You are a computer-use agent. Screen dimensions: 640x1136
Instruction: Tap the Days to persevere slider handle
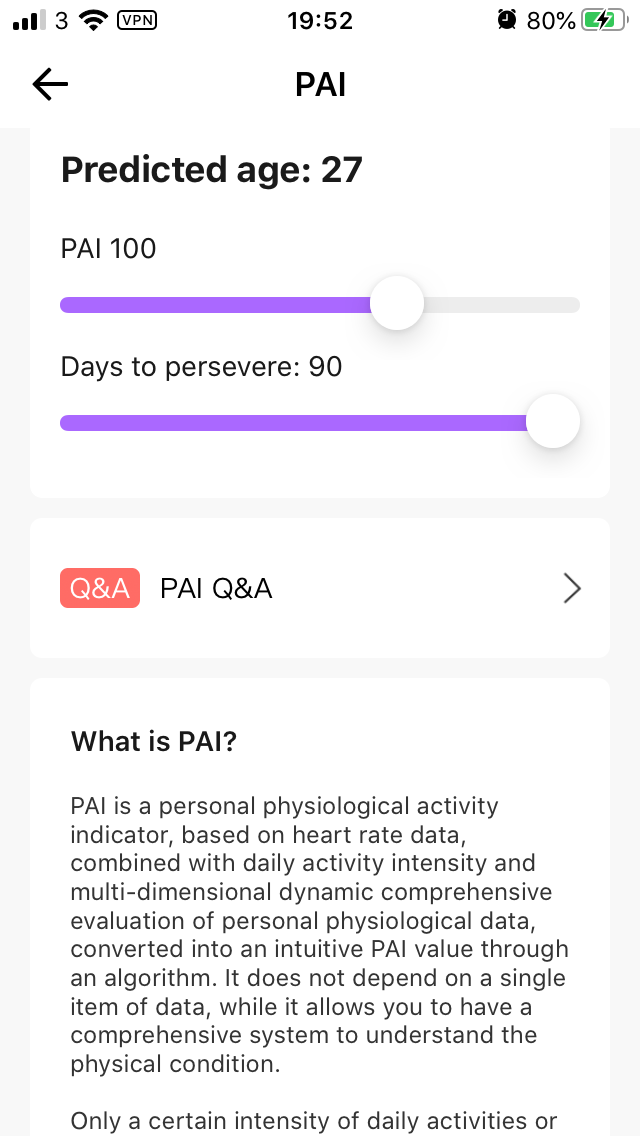552,421
